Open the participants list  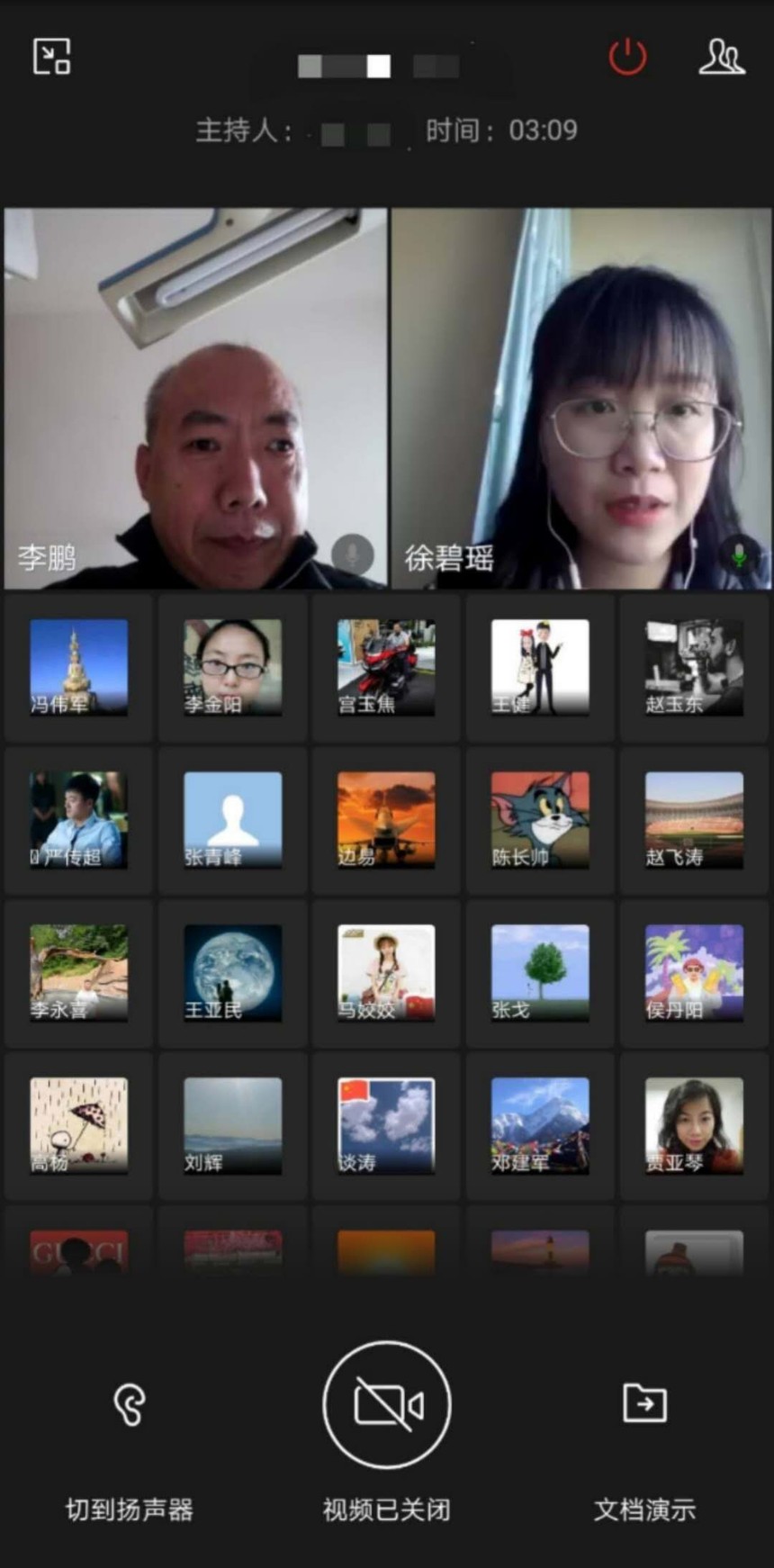pos(722,57)
